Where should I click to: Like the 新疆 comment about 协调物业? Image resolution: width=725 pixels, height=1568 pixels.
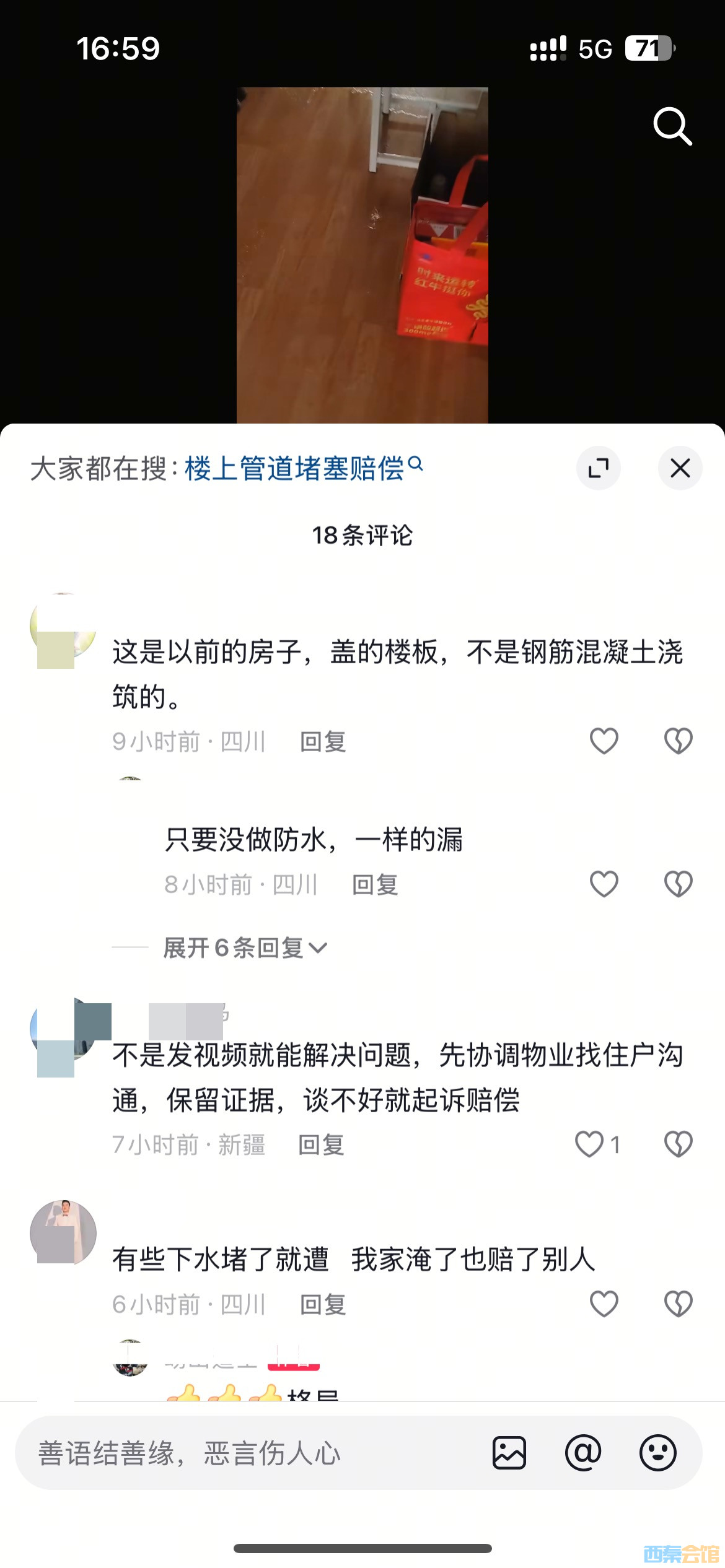point(590,1144)
